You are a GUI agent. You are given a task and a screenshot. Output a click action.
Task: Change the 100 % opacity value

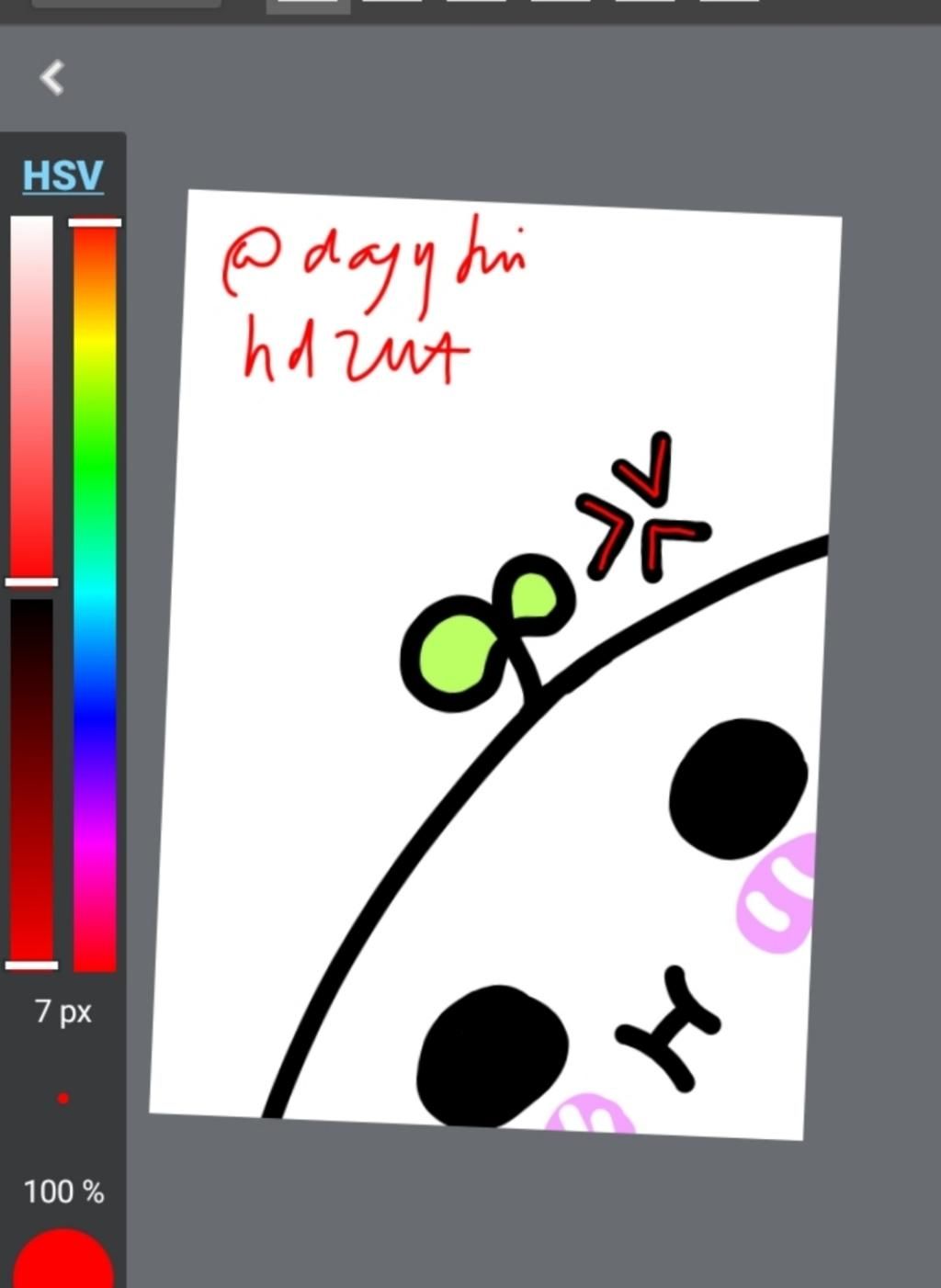pyautogui.click(x=63, y=1192)
